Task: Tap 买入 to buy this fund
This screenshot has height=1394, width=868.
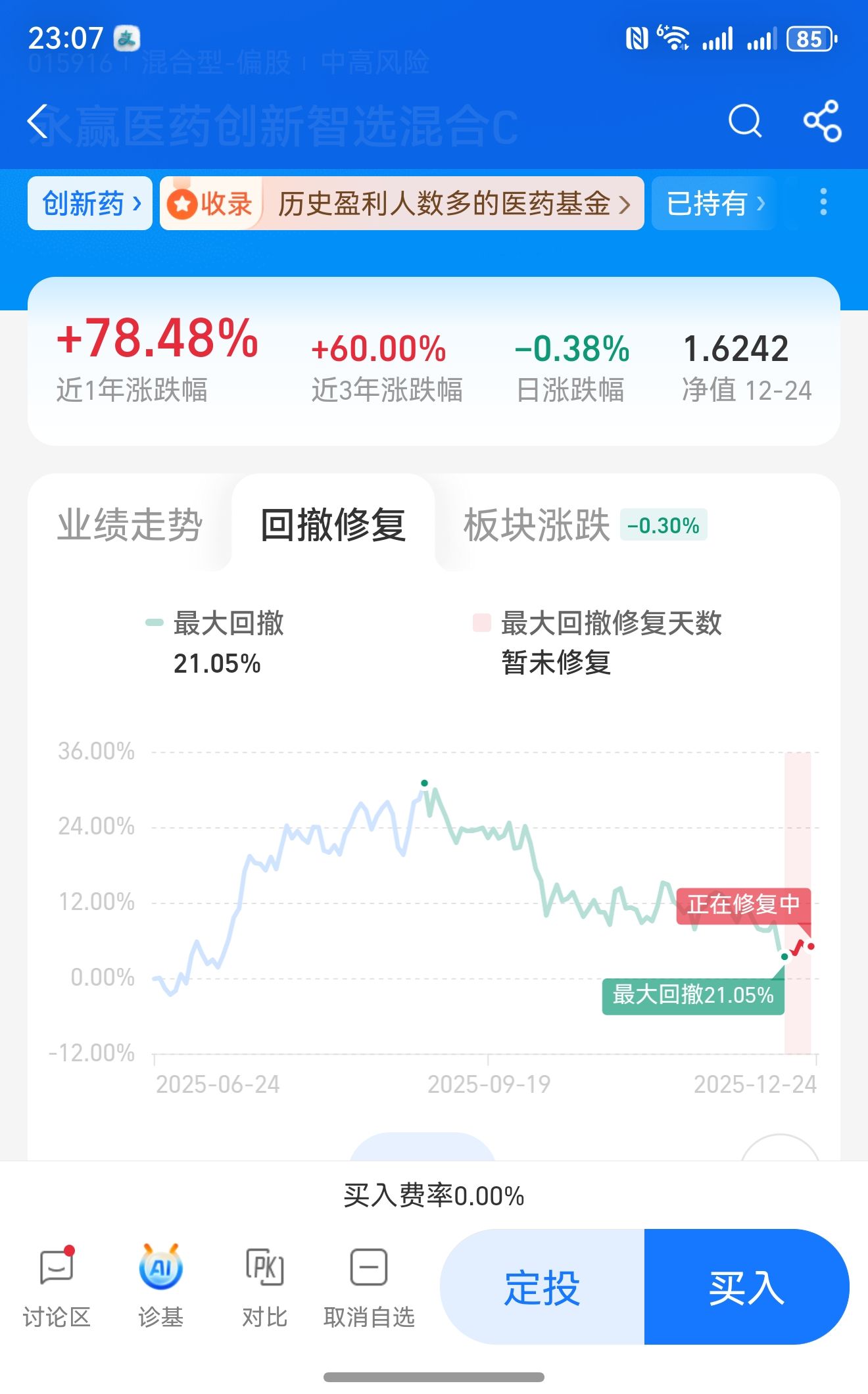Action: [746, 1287]
